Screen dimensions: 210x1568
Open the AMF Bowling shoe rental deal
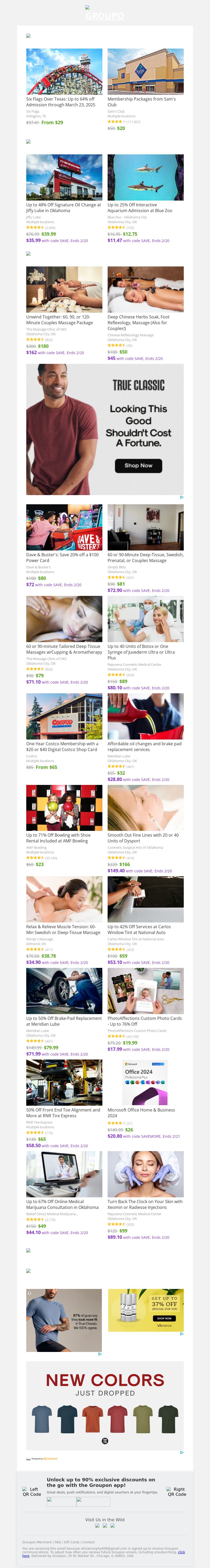coord(64,838)
